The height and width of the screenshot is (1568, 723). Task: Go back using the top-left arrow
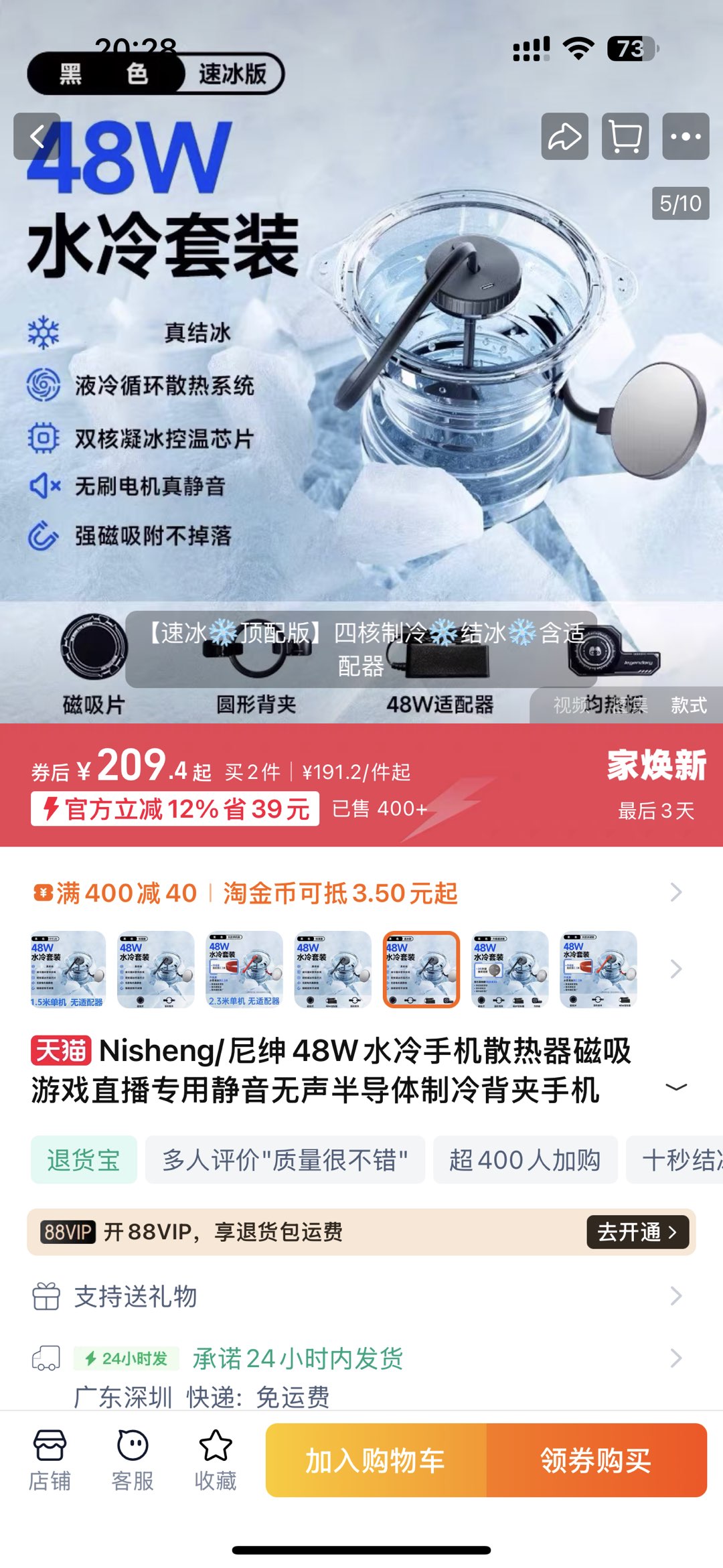click(37, 137)
